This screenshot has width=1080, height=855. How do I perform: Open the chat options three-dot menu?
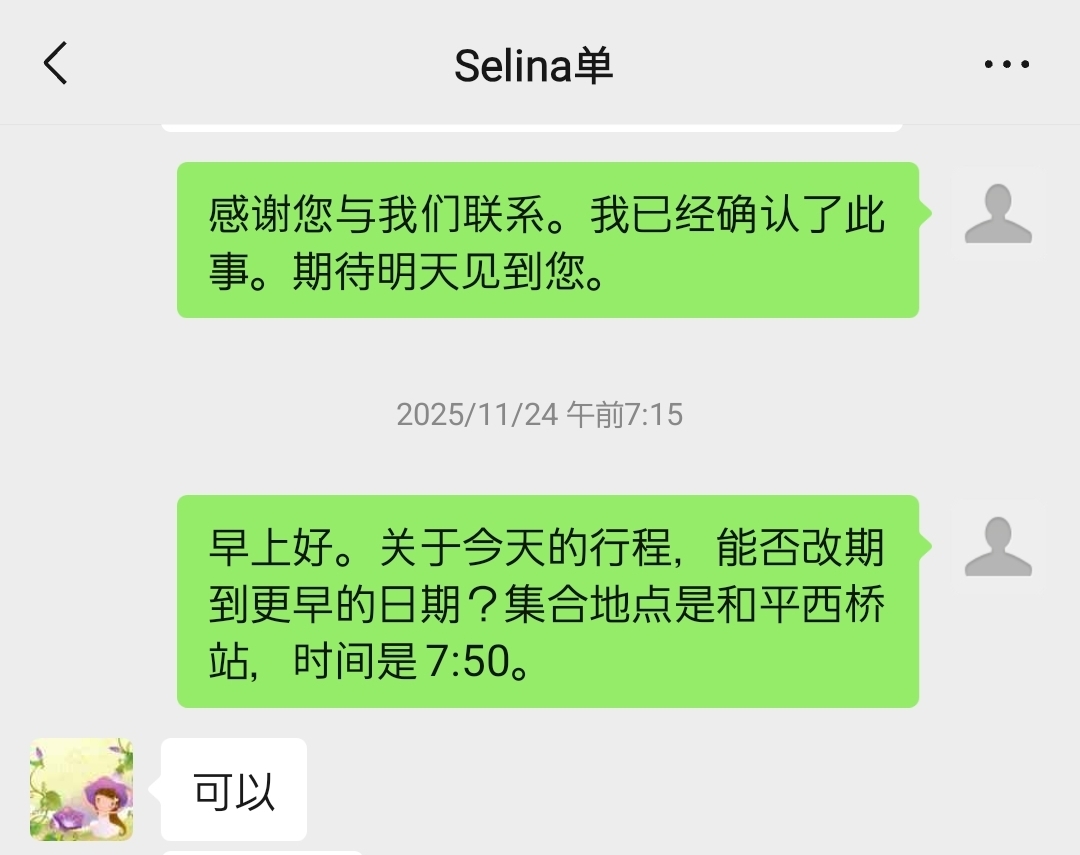1006,65
